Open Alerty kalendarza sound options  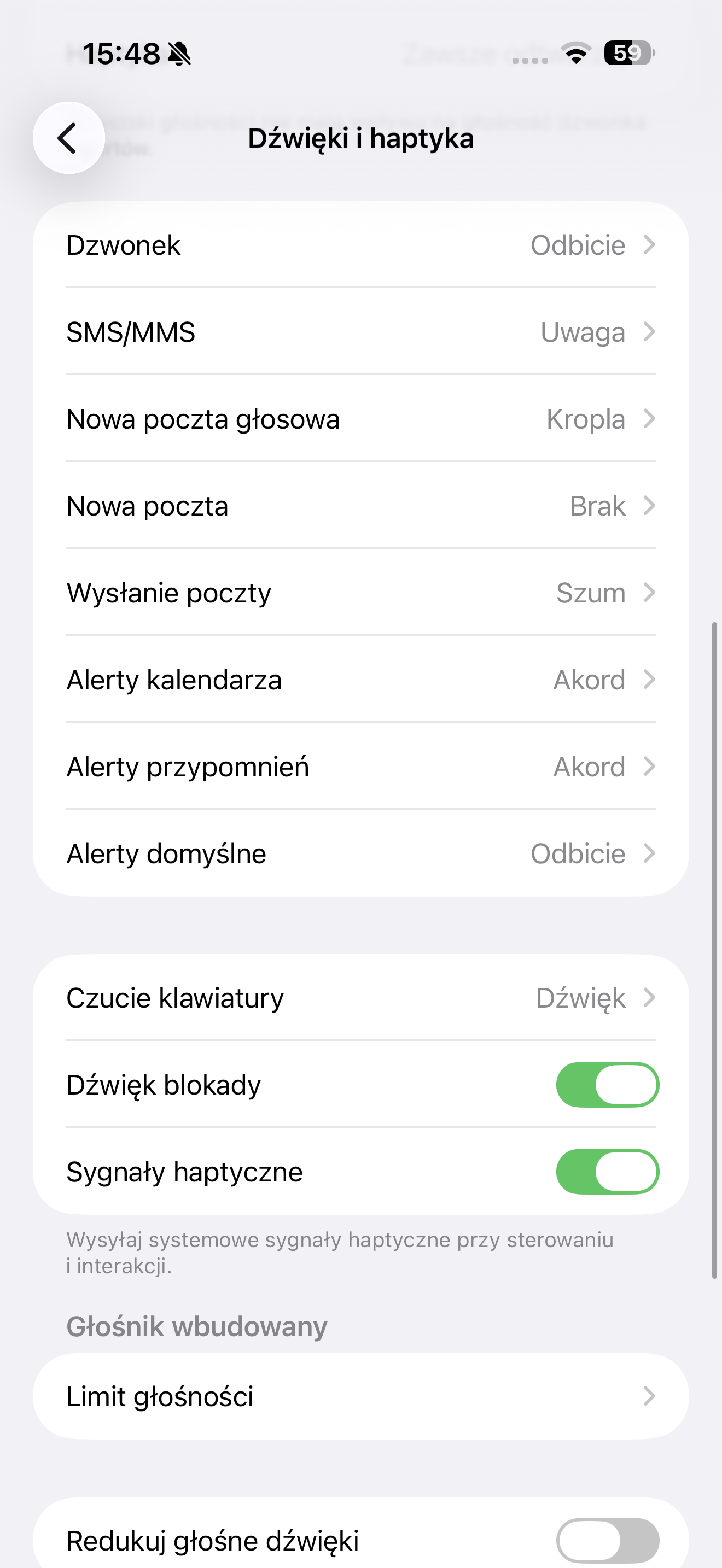coord(360,680)
